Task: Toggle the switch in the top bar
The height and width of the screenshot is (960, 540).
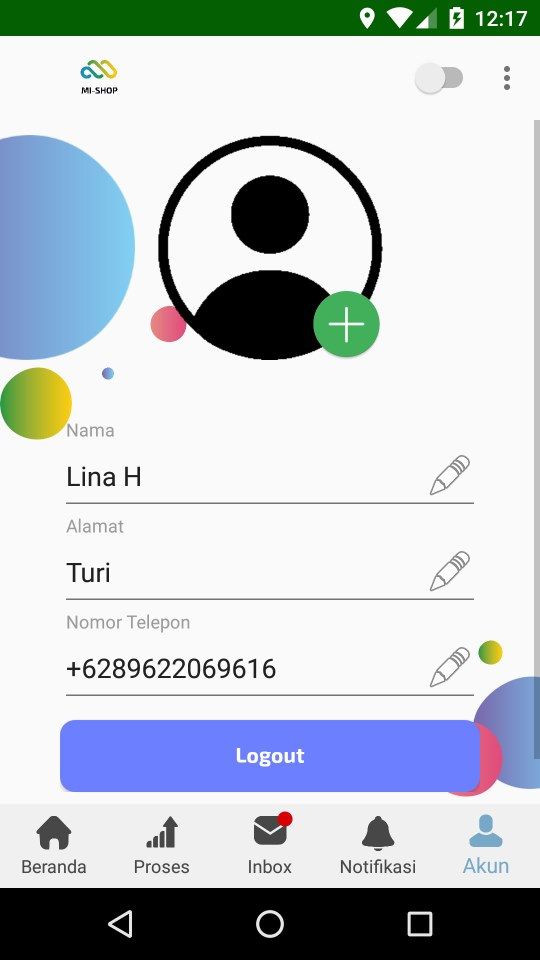Action: point(439,78)
